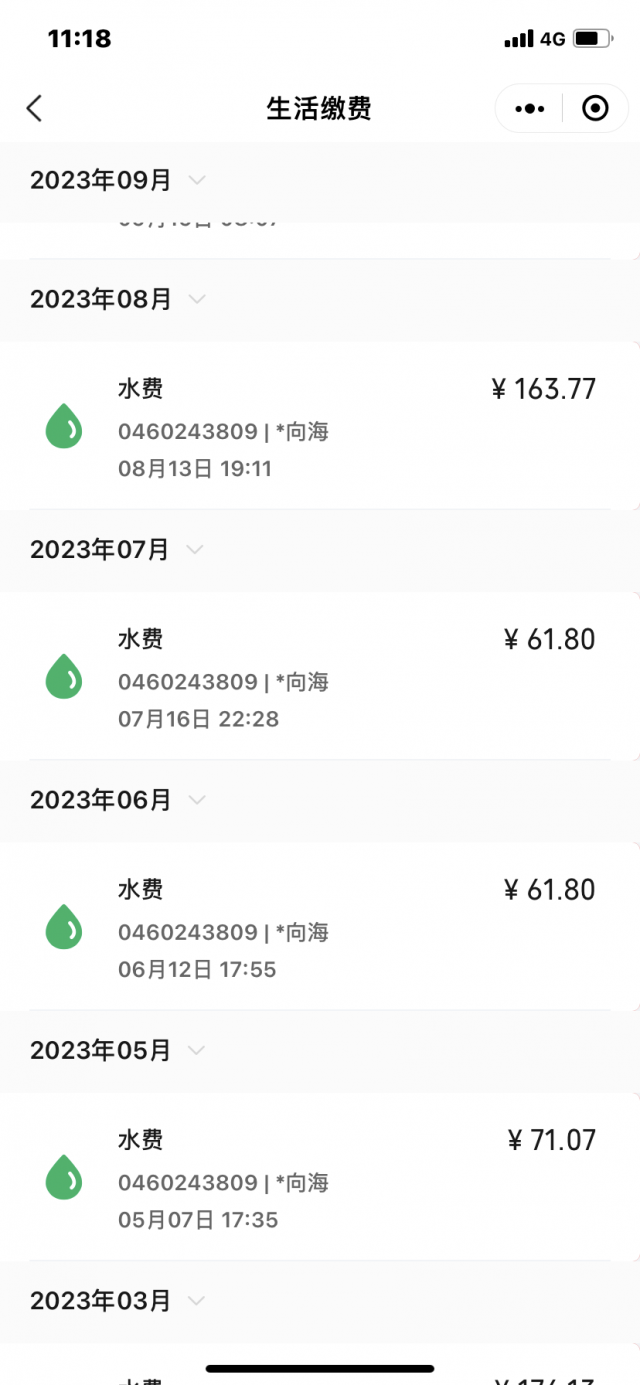Open the 06月12日 water fee record
640x1385 pixels.
(320, 928)
